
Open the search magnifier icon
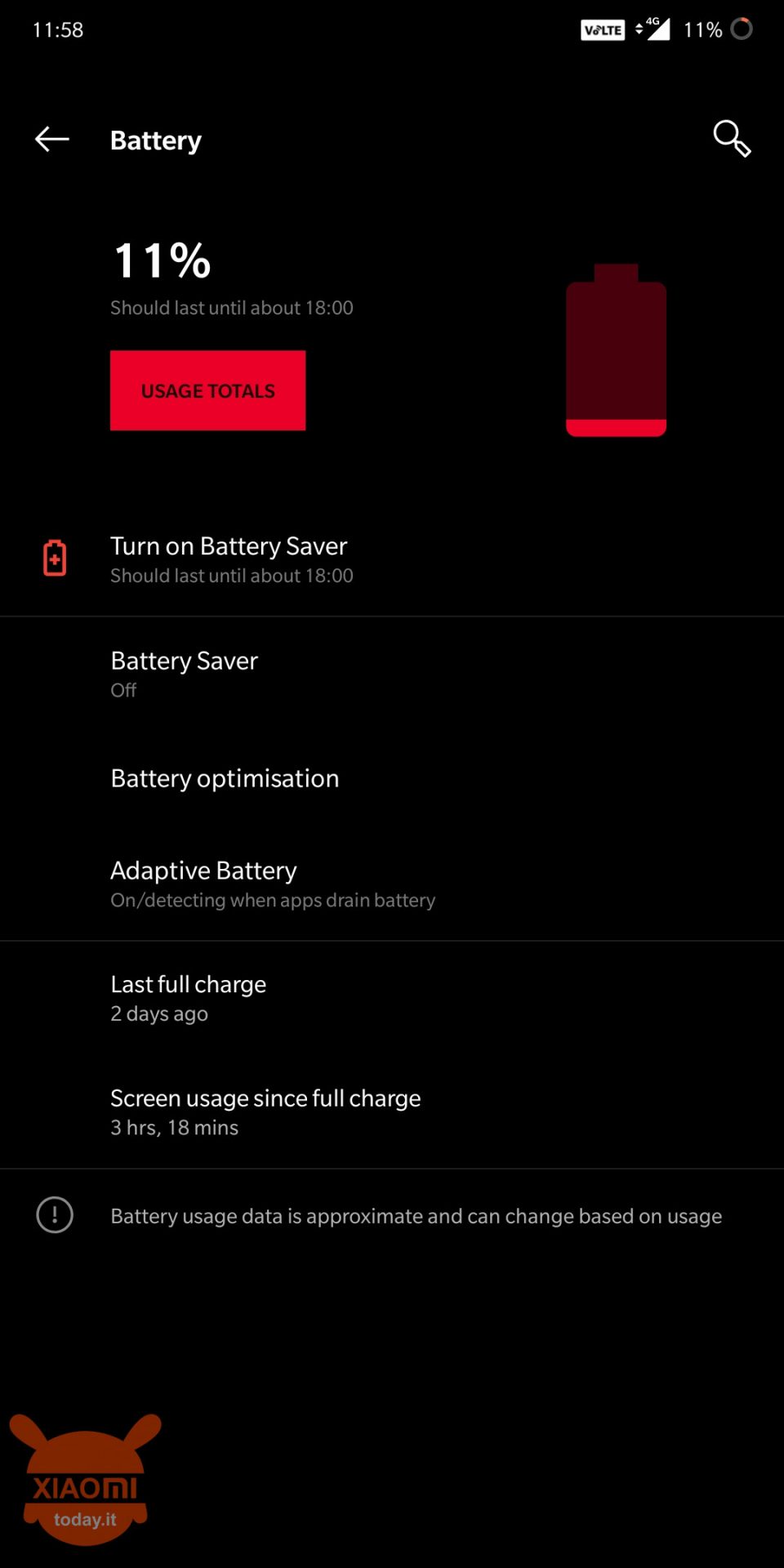coord(732,139)
